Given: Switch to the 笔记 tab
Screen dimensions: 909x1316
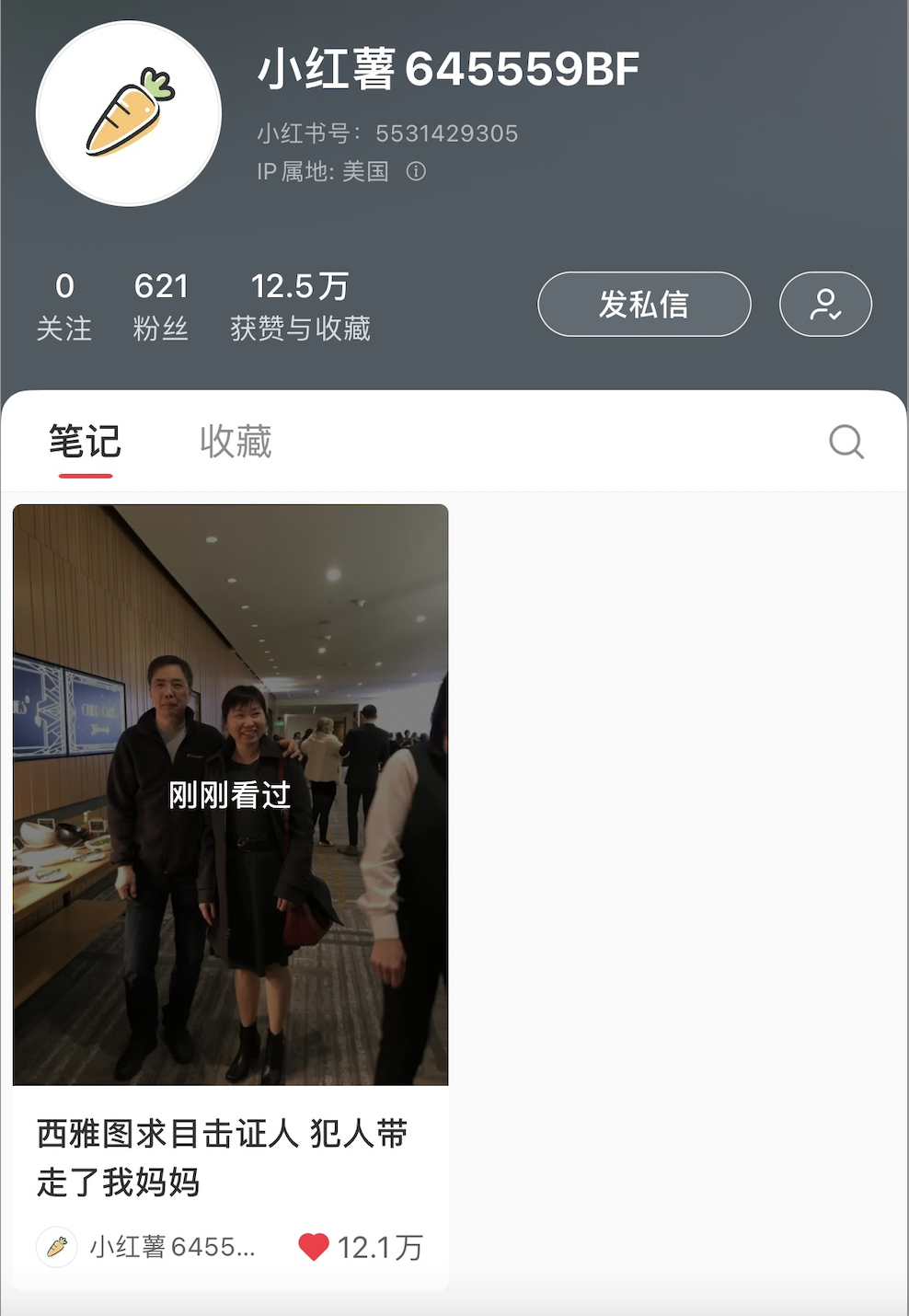Looking at the screenshot, I should click(86, 442).
